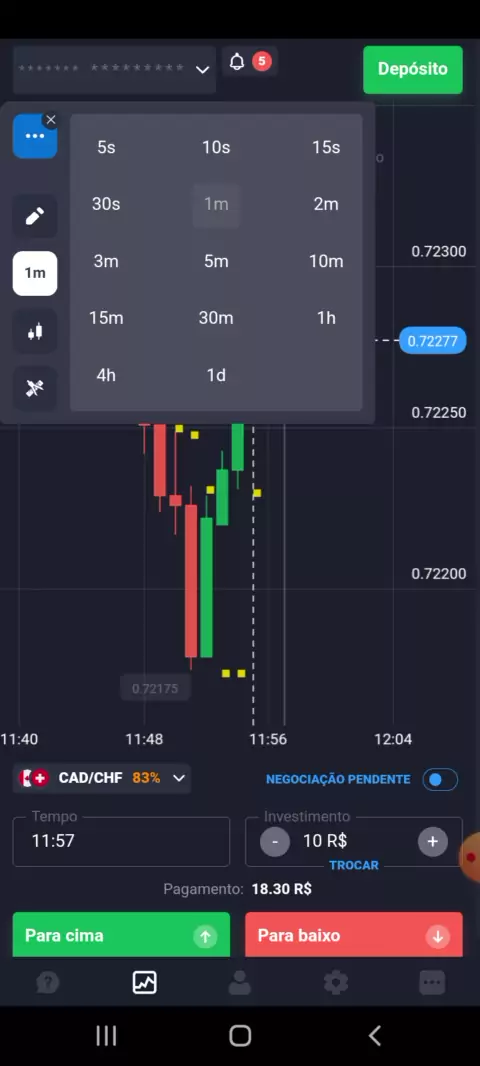Select the 5s timeframe
This screenshot has height=1066, width=480.
click(106, 148)
